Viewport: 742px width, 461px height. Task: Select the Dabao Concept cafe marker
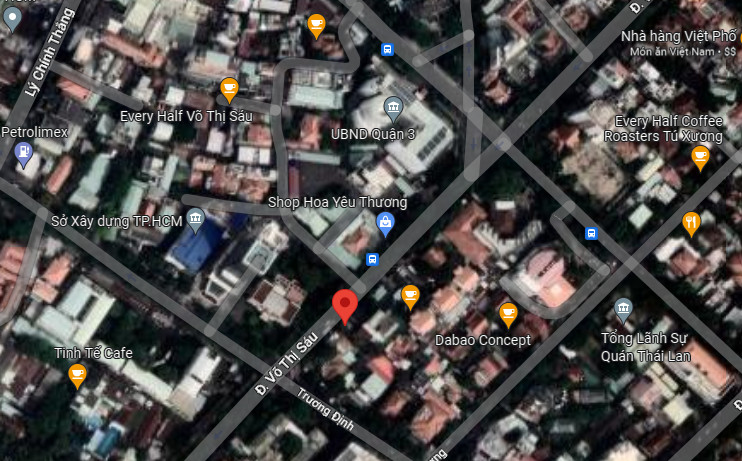click(508, 314)
